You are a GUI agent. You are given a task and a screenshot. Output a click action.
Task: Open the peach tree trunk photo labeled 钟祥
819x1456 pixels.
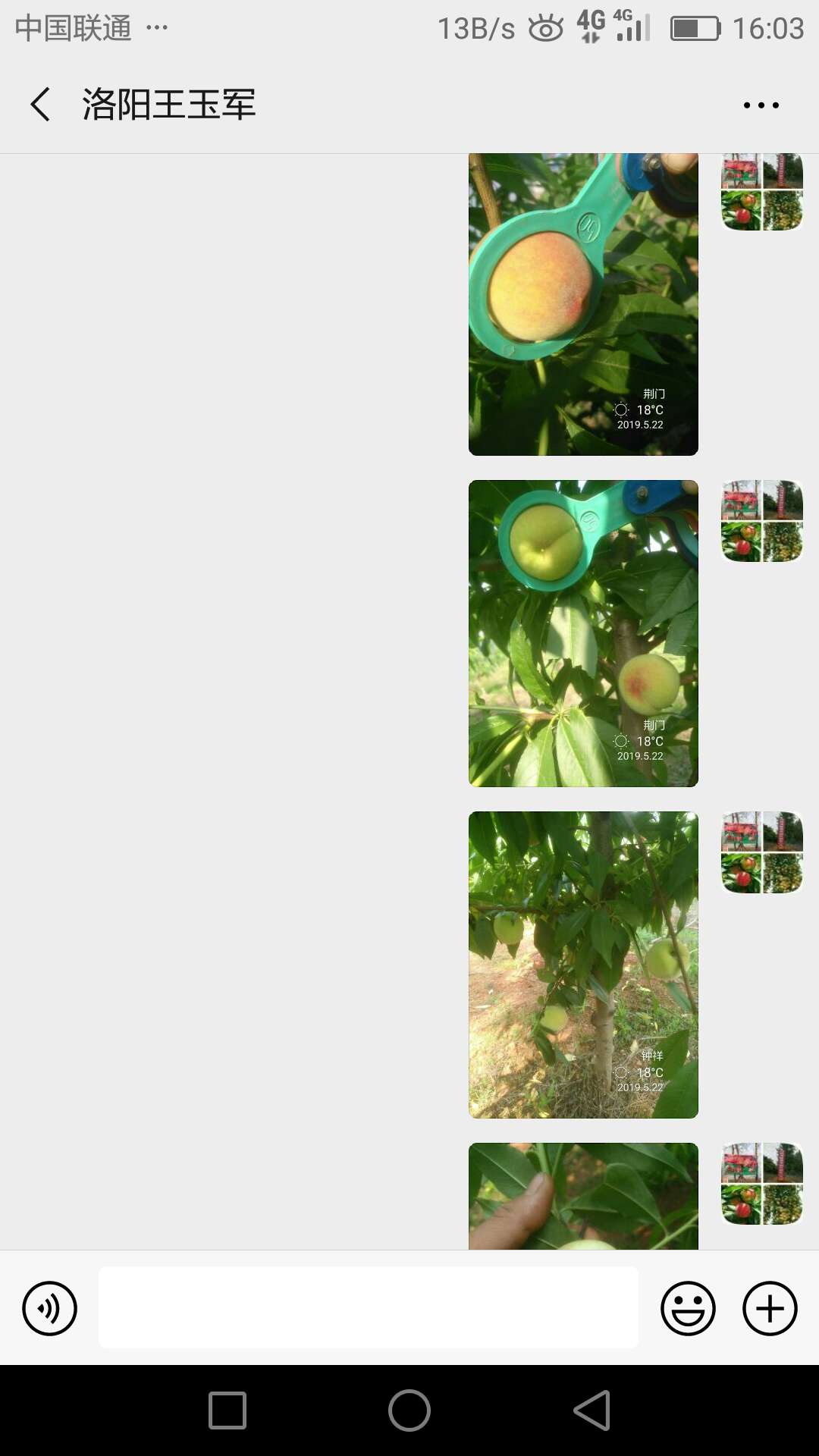pos(583,965)
